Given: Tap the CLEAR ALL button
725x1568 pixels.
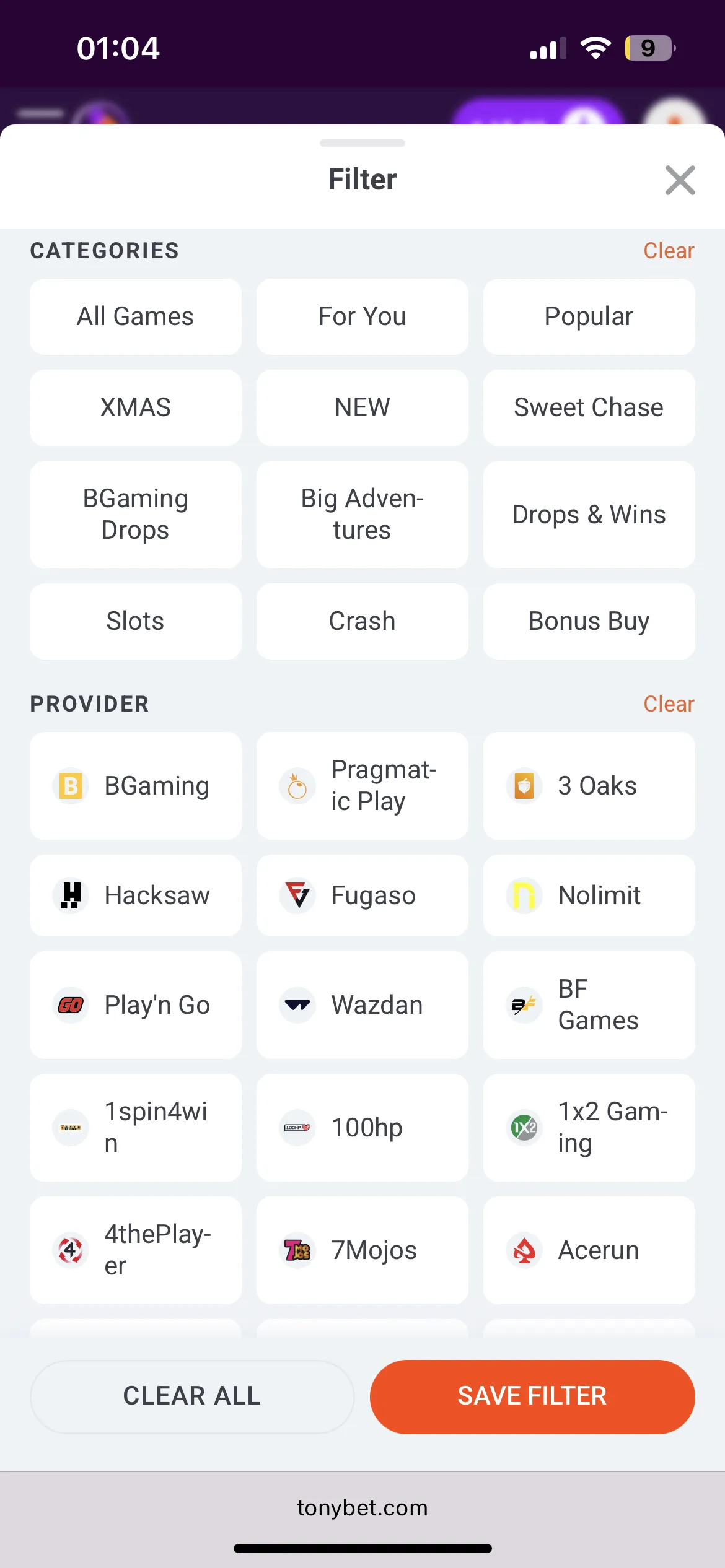Looking at the screenshot, I should (x=192, y=1396).
